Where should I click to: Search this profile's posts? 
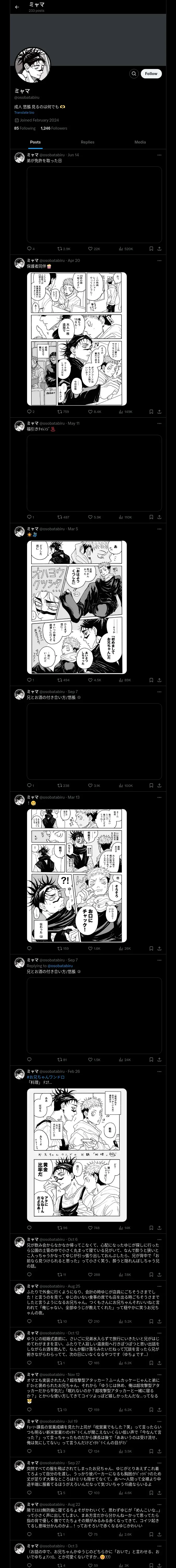[133, 74]
